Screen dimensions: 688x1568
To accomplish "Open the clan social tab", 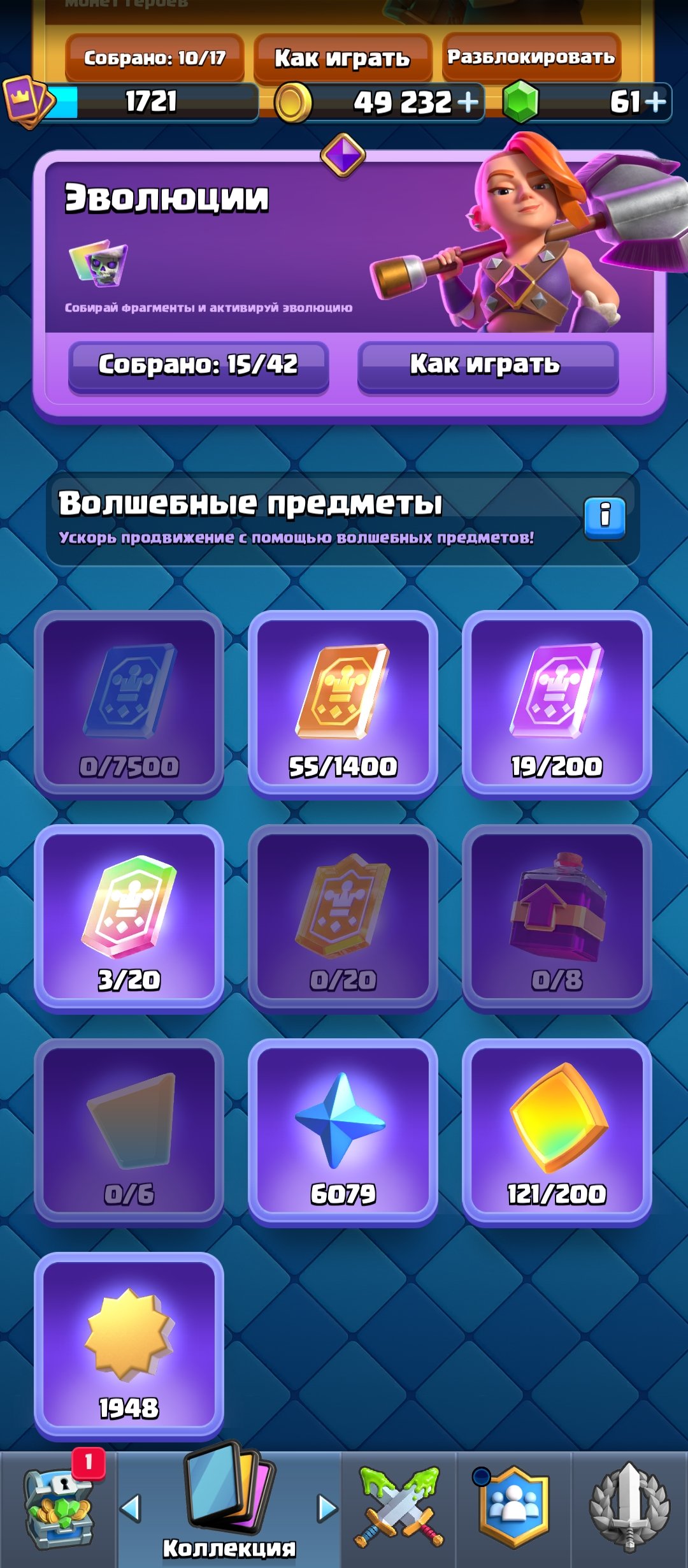I will coord(514,1509).
